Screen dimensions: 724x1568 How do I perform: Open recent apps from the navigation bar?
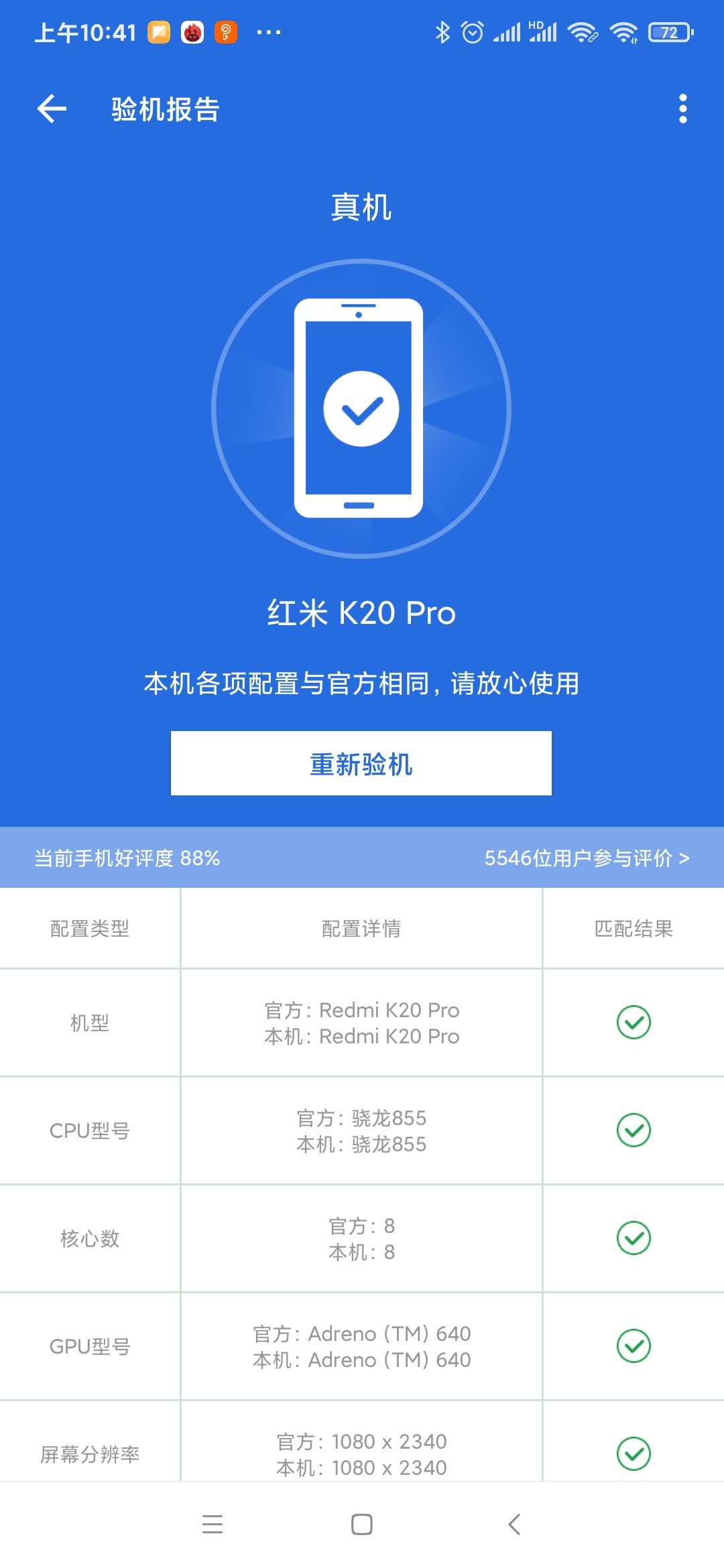coord(212,1525)
